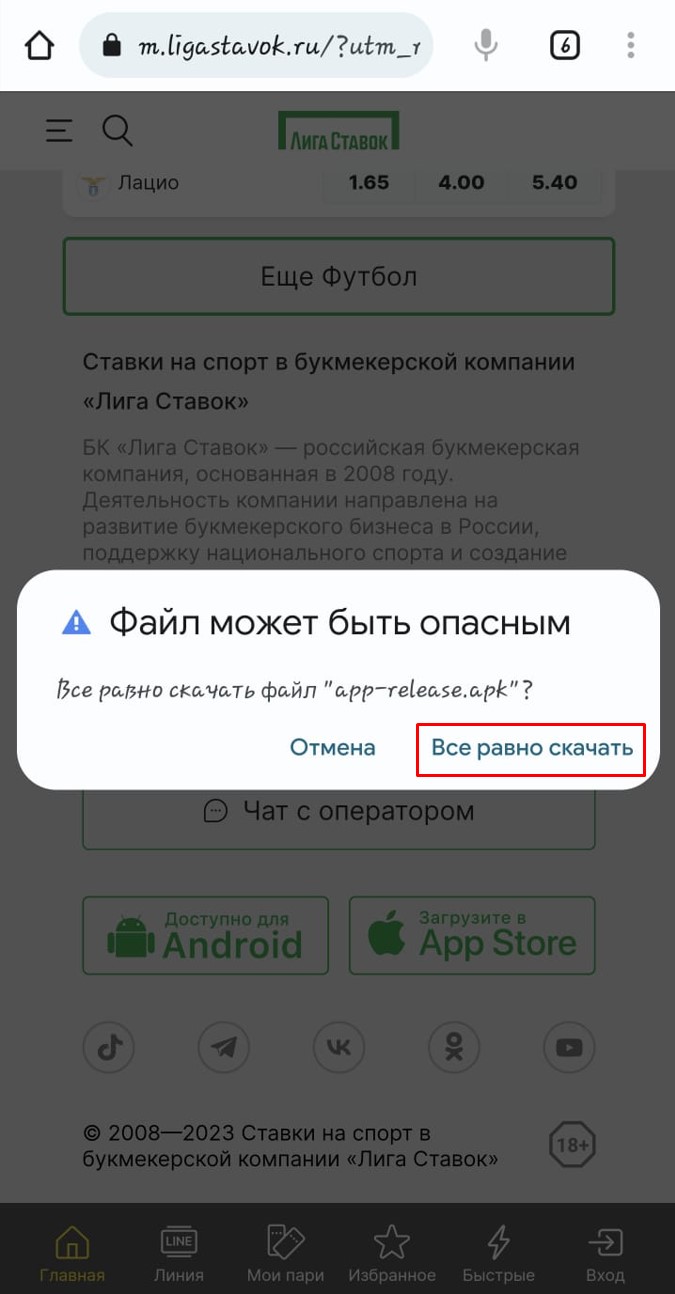
Task: Activate voice search microphone
Action: [x=486, y=46]
